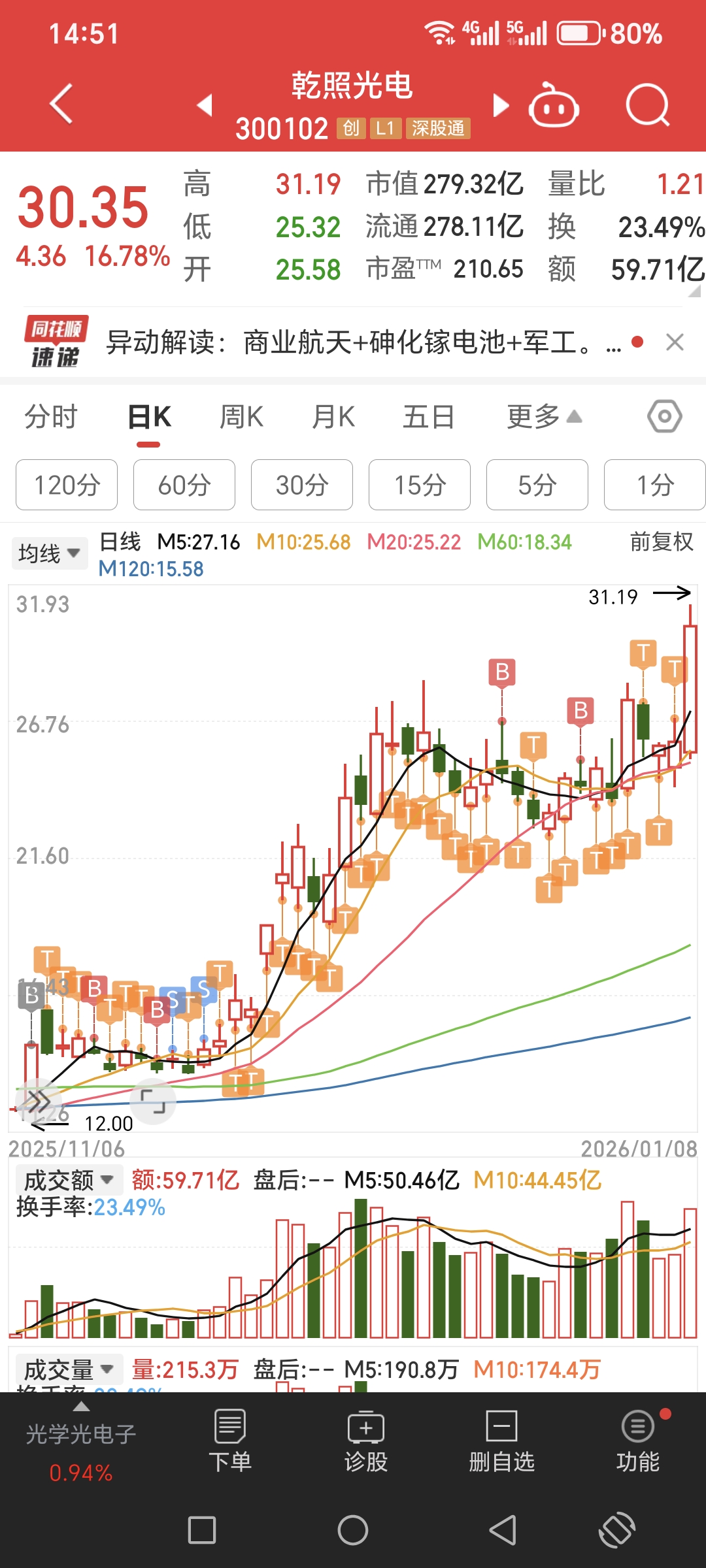Screen dimensions: 706x1568
Task: Dismiss the 异动解读 news banner
Action: 675,342
